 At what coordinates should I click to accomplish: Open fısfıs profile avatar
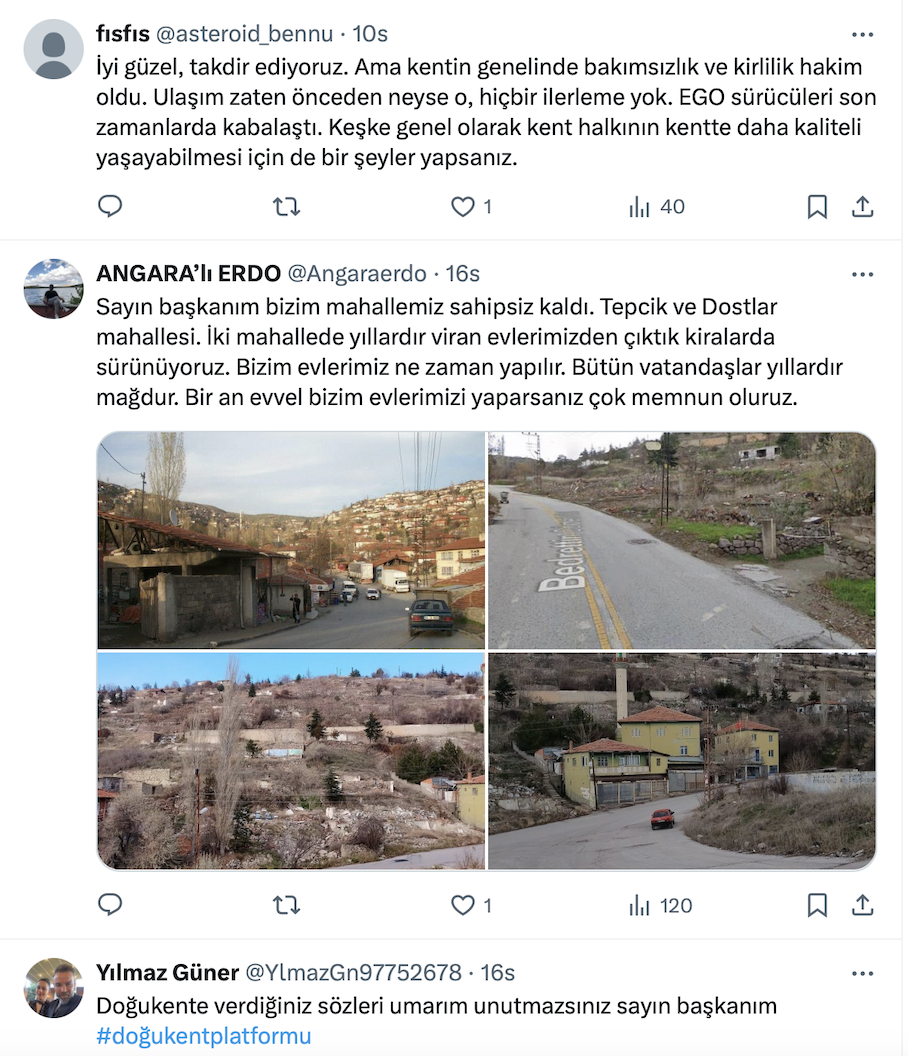(x=53, y=49)
